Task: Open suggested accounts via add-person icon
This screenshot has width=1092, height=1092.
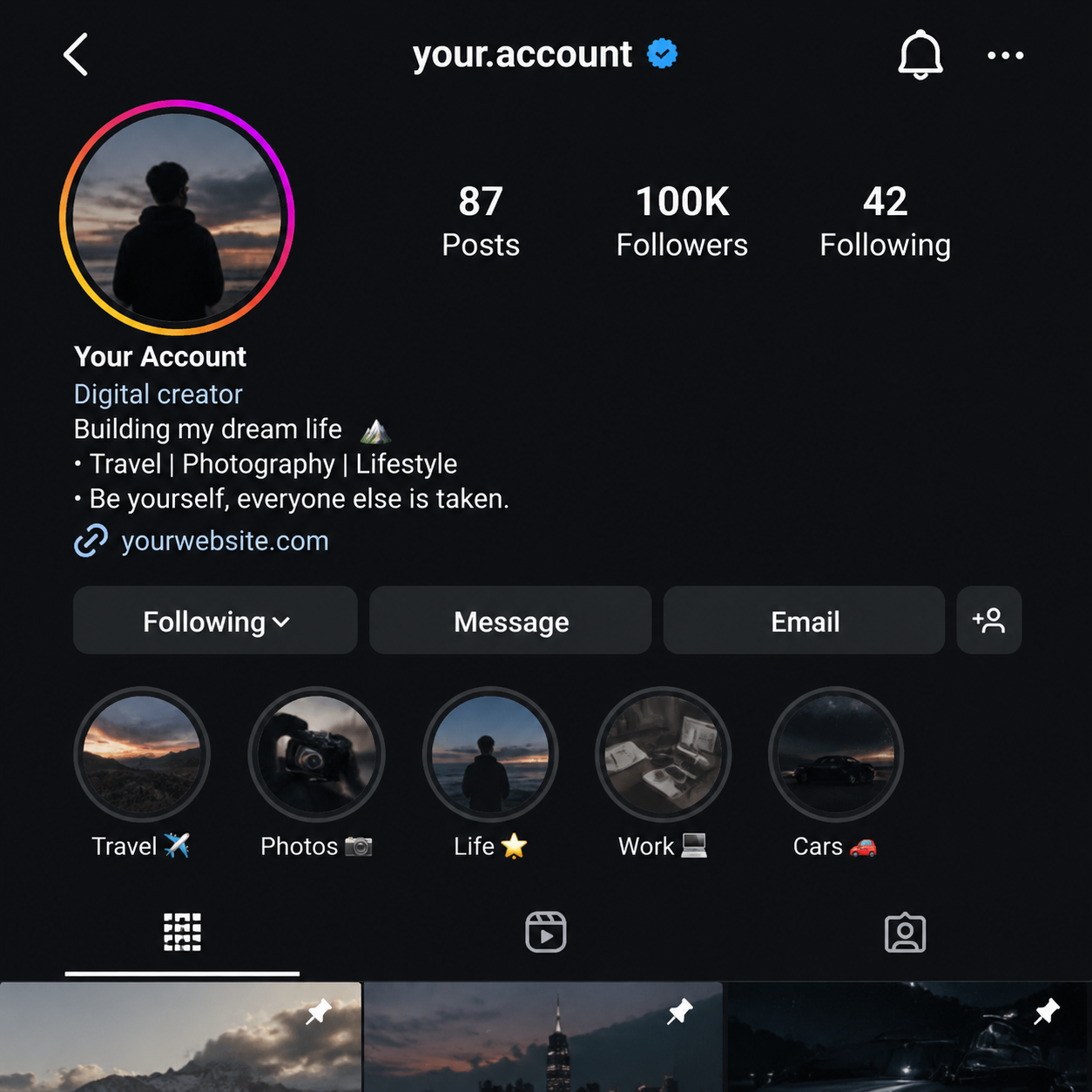Action: (x=989, y=620)
